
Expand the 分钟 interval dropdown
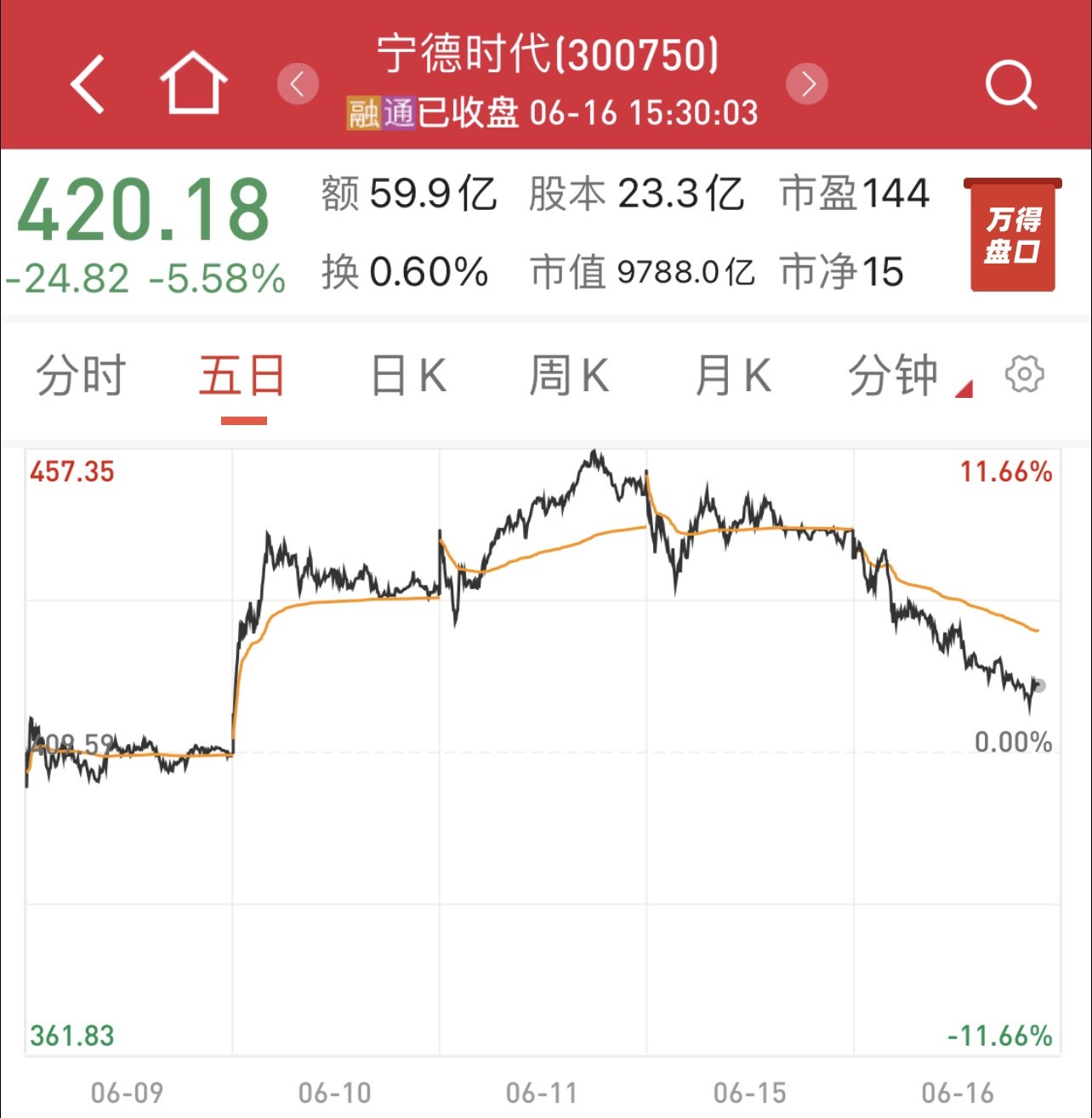coord(907,376)
